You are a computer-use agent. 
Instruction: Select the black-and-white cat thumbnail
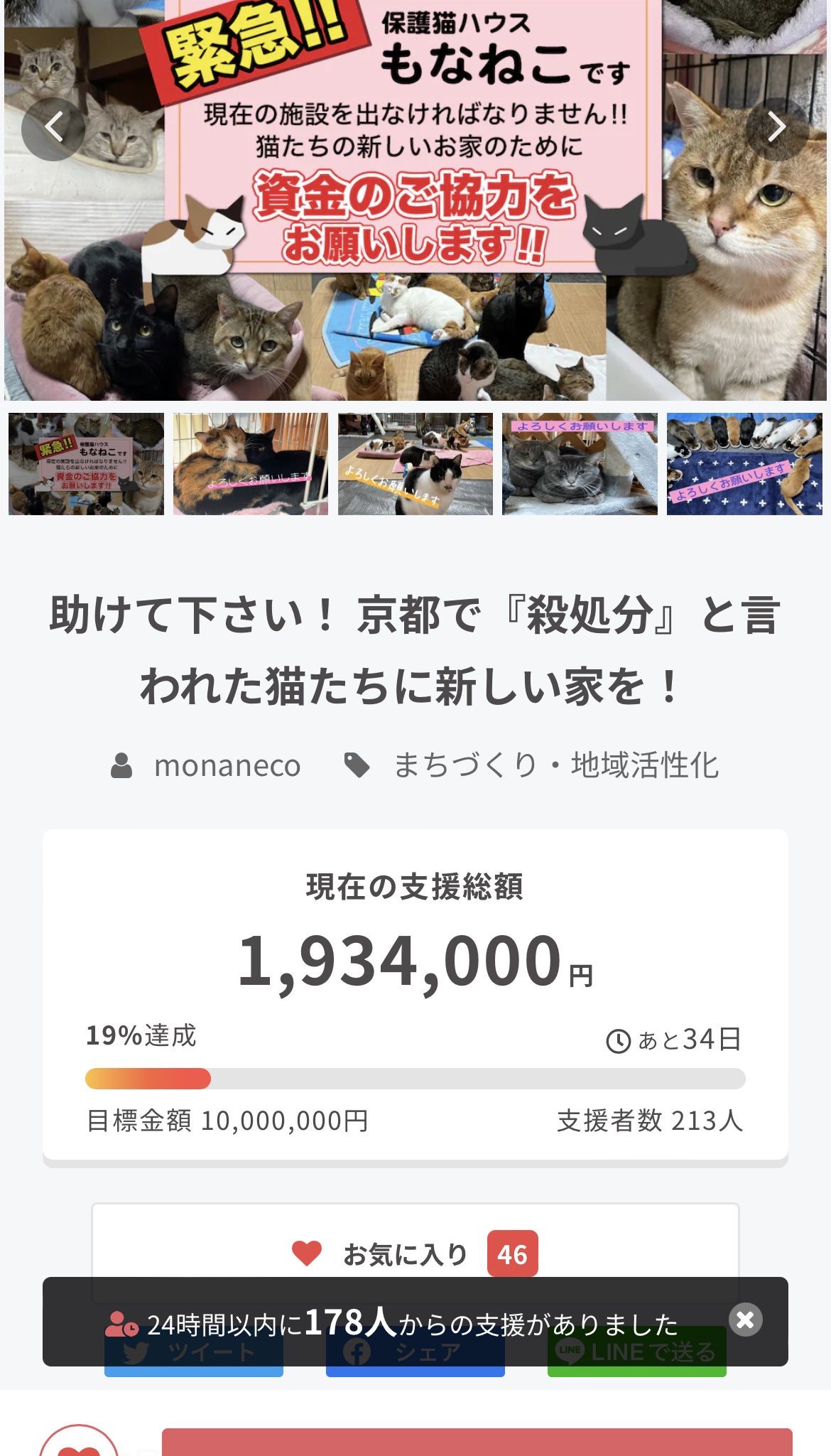415,463
